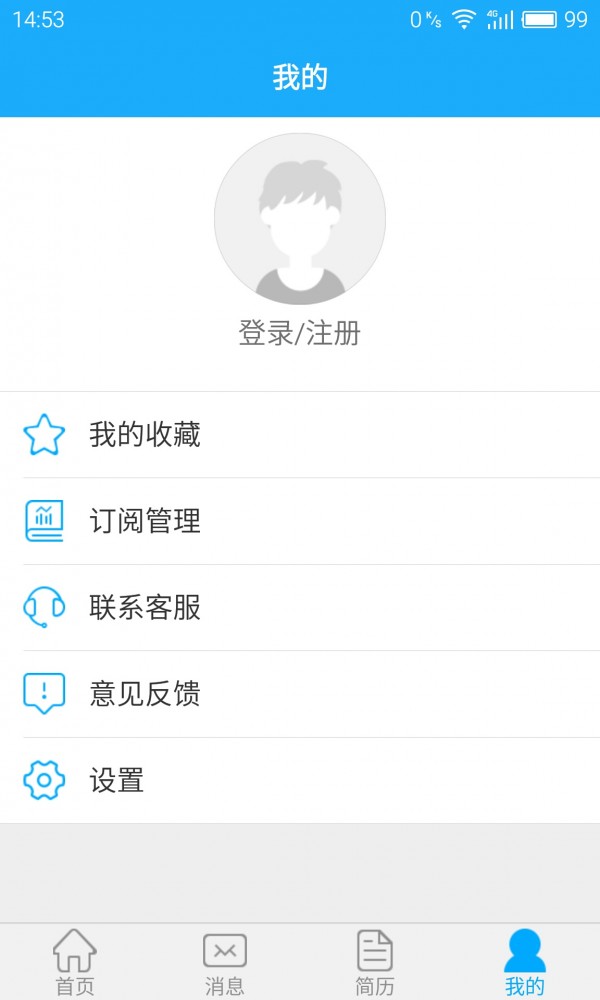
Task: Select the 我的 profile tab
Action: (525, 962)
